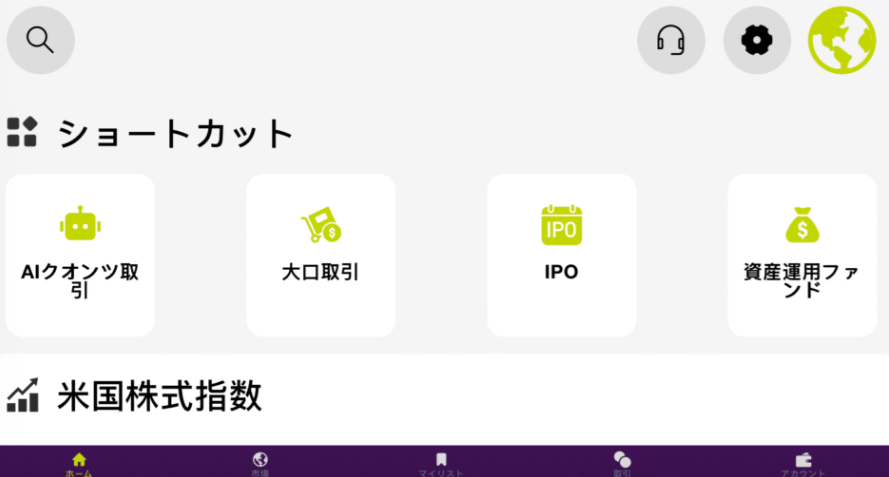Image resolution: width=889 pixels, height=477 pixels.
Task: Tap the green globe icon
Action: 842,40
